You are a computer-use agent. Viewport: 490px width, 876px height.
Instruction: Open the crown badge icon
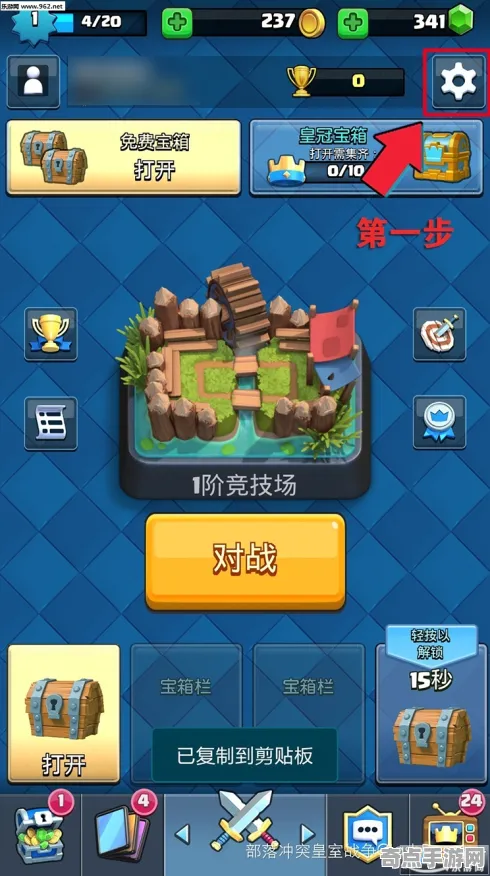click(x=439, y=422)
